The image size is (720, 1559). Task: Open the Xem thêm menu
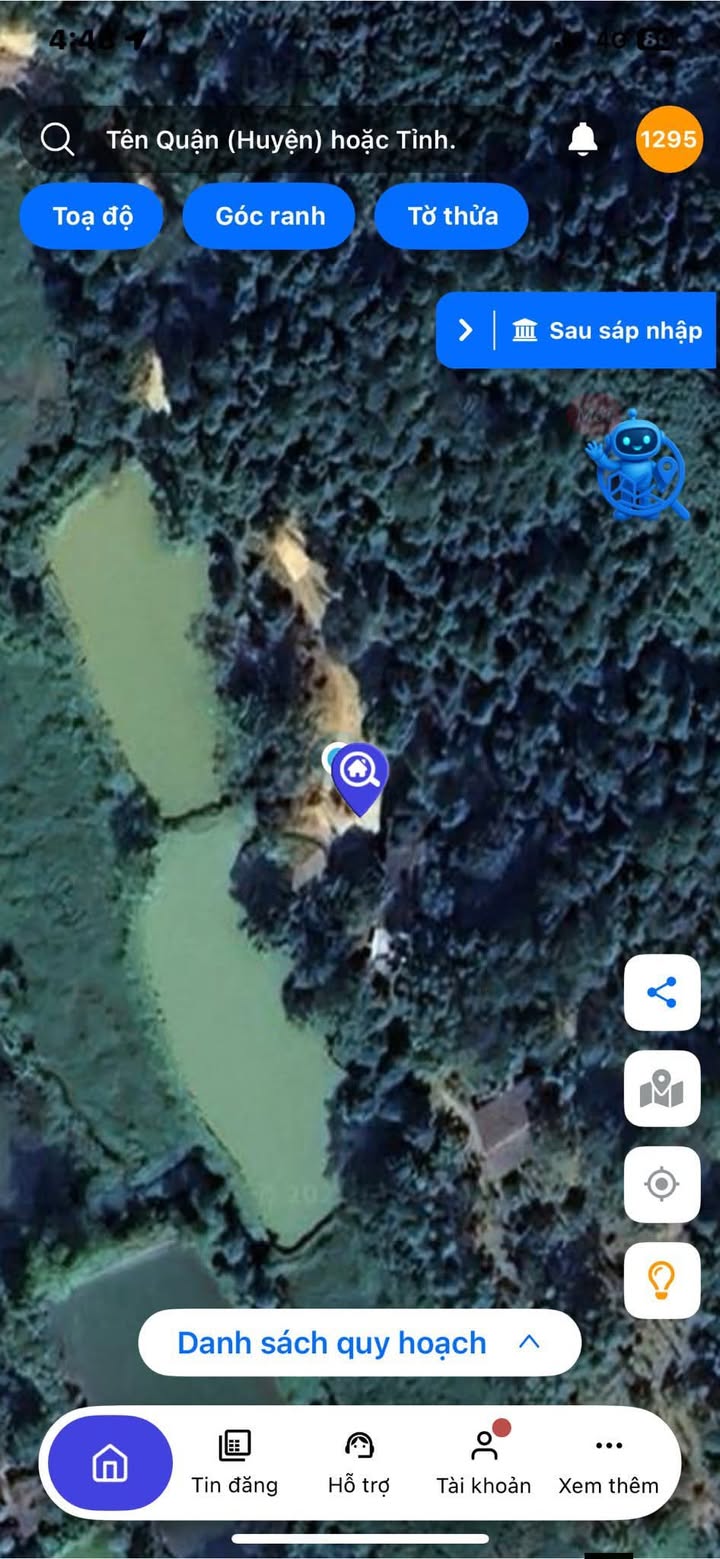[x=608, y=1463]
